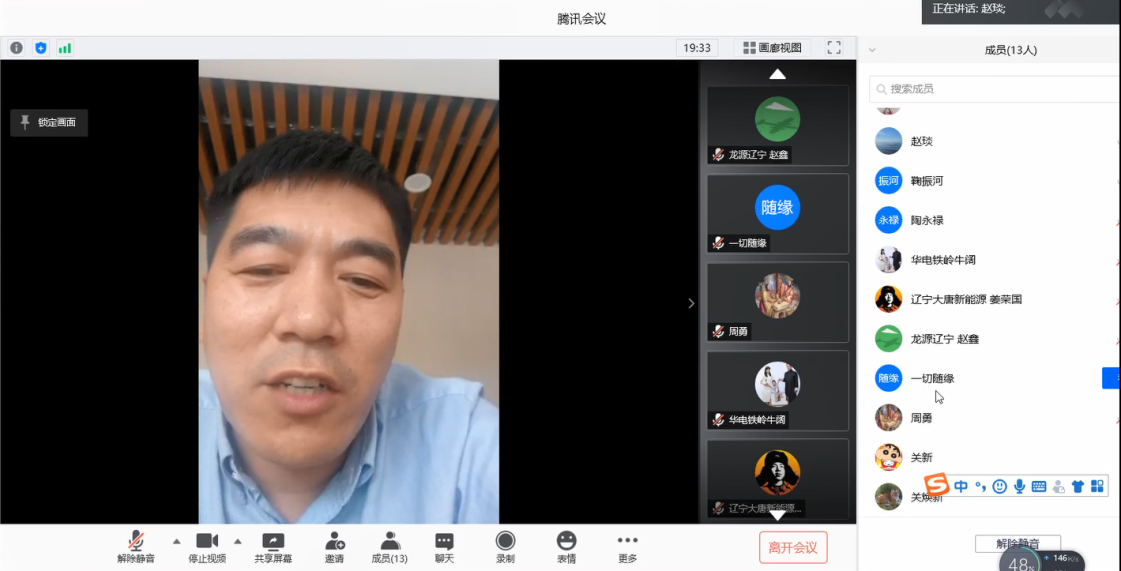Invite participants with 邀请
1121x571 pixels.
(334, 546)
